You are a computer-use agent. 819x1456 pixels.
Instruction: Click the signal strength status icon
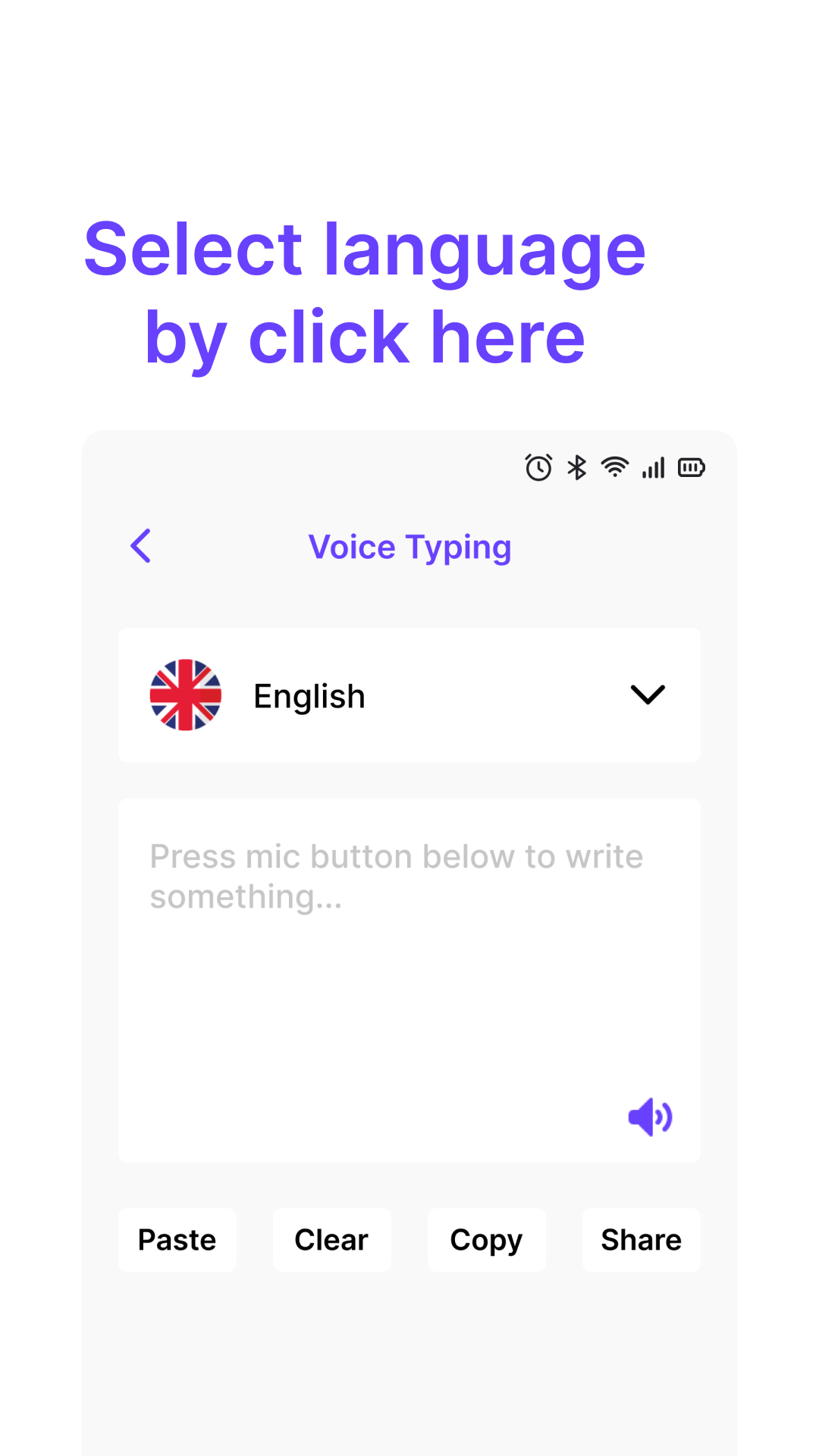(x=654, y=467)
